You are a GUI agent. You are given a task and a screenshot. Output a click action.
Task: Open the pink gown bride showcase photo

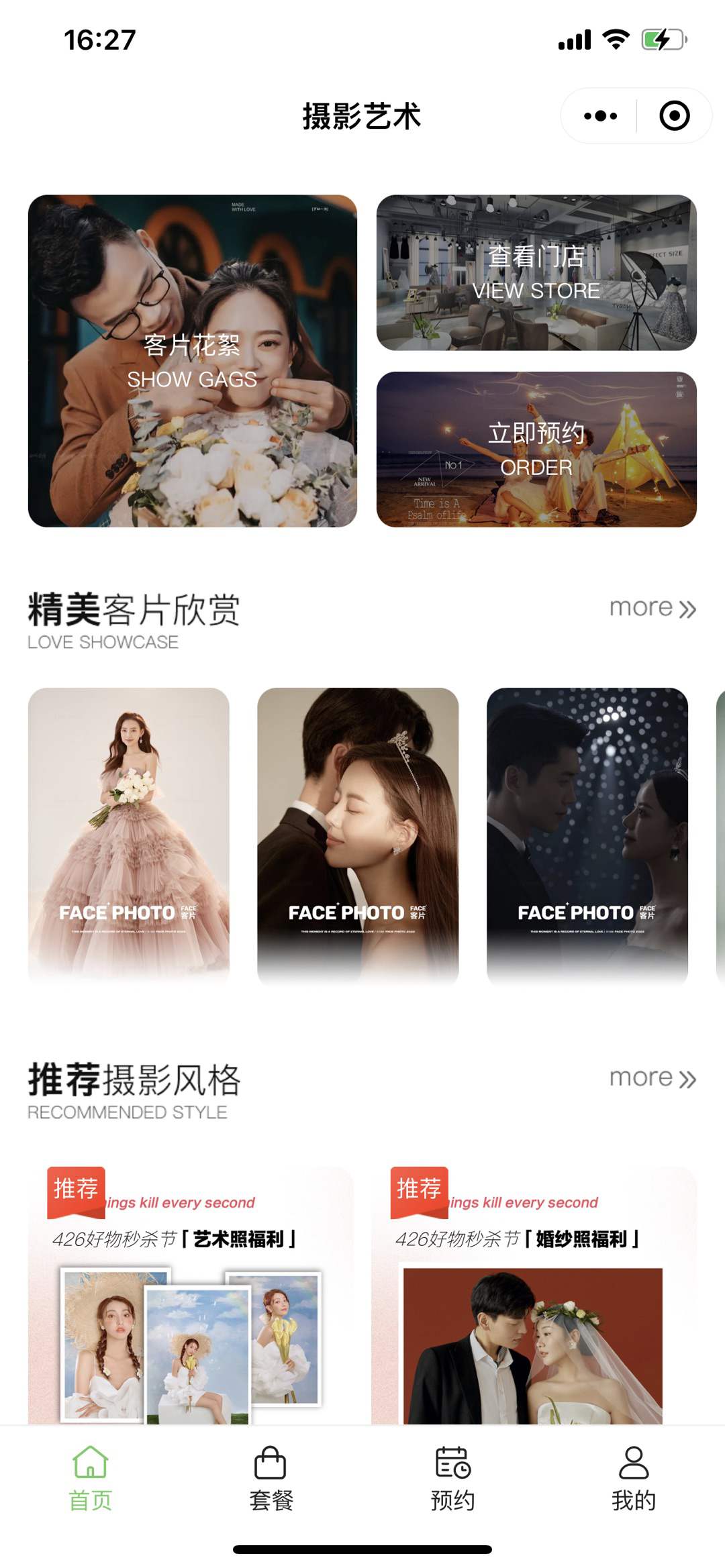129,835
